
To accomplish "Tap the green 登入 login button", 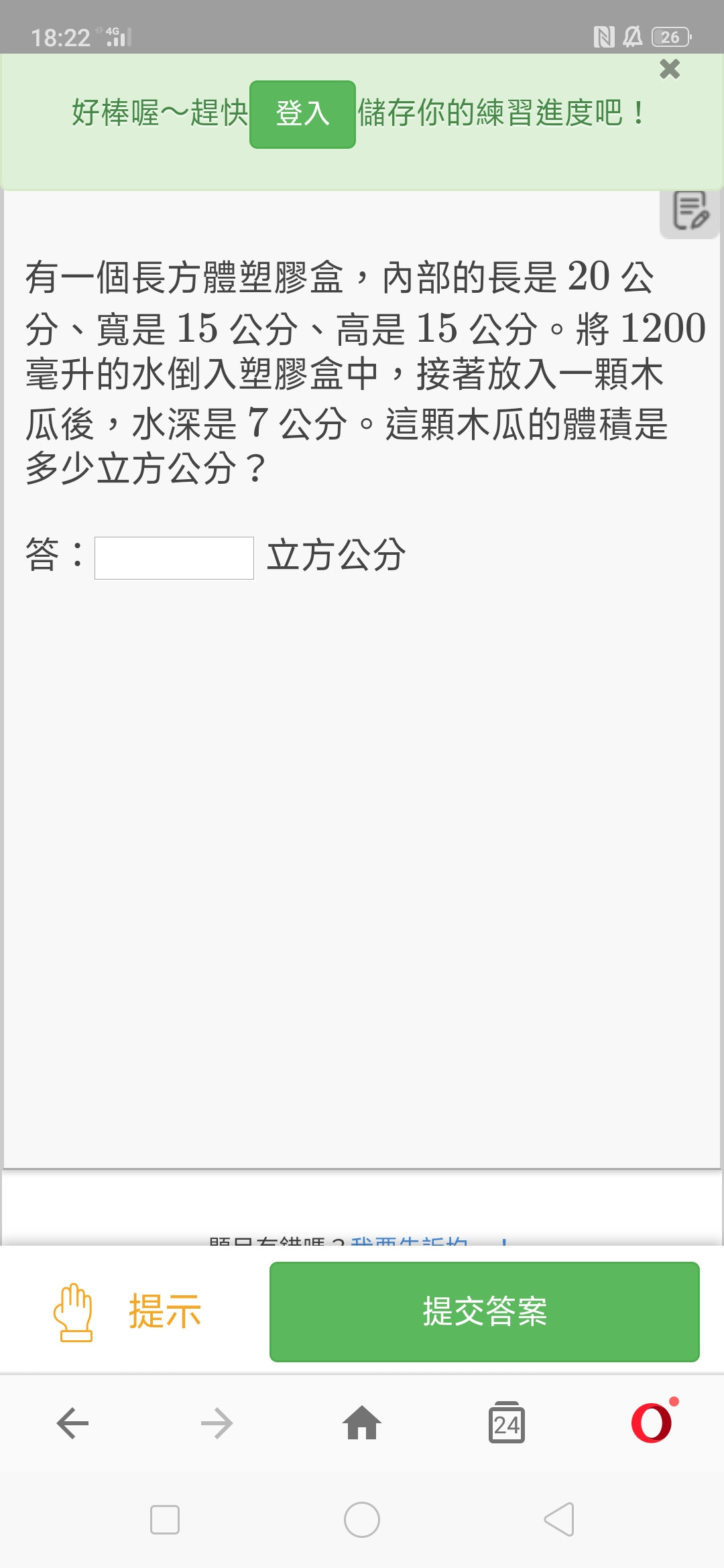I will click(302, 114).
